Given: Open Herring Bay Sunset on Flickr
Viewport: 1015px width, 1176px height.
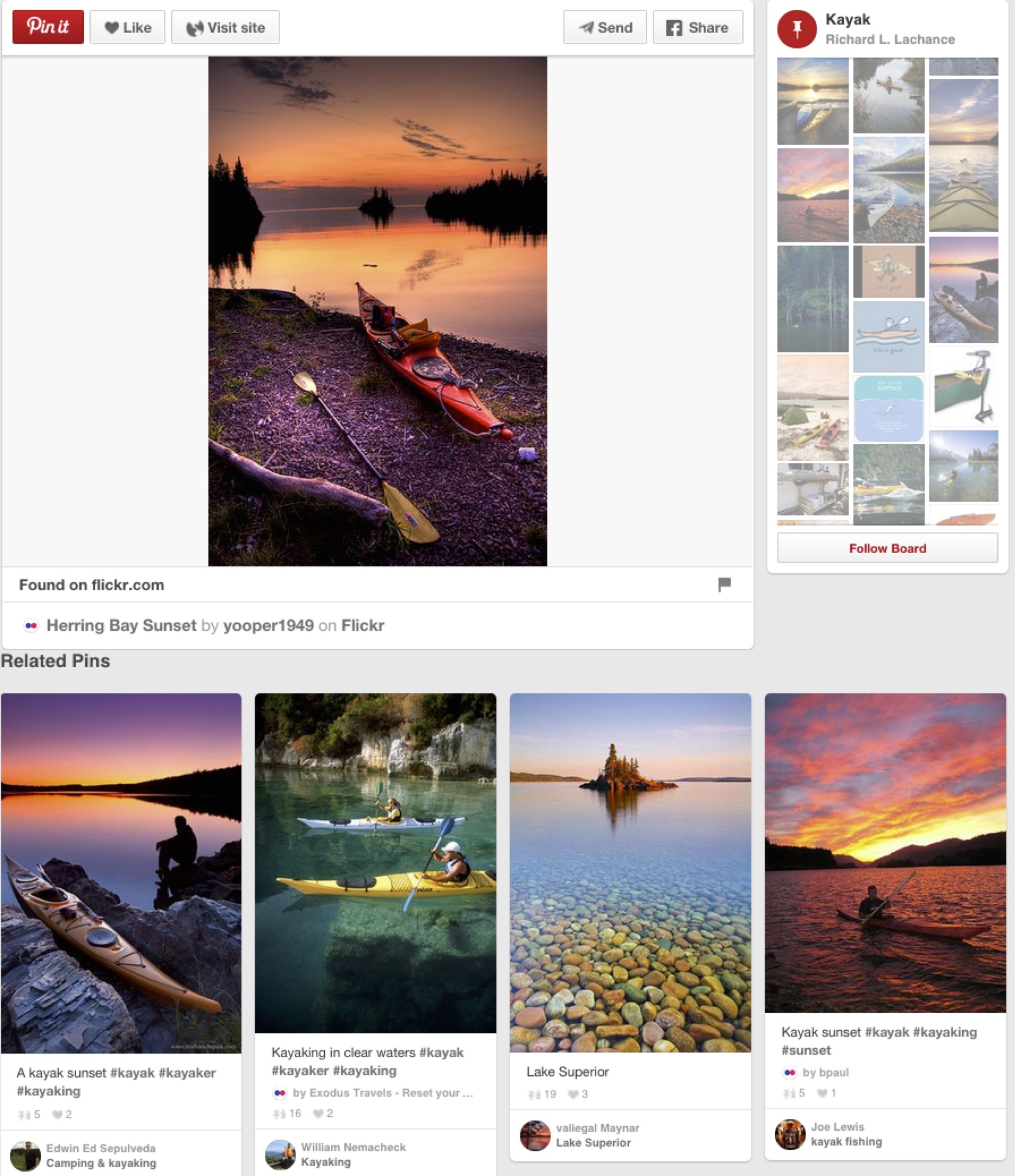Looking at the screenshot, I should 121,626.
